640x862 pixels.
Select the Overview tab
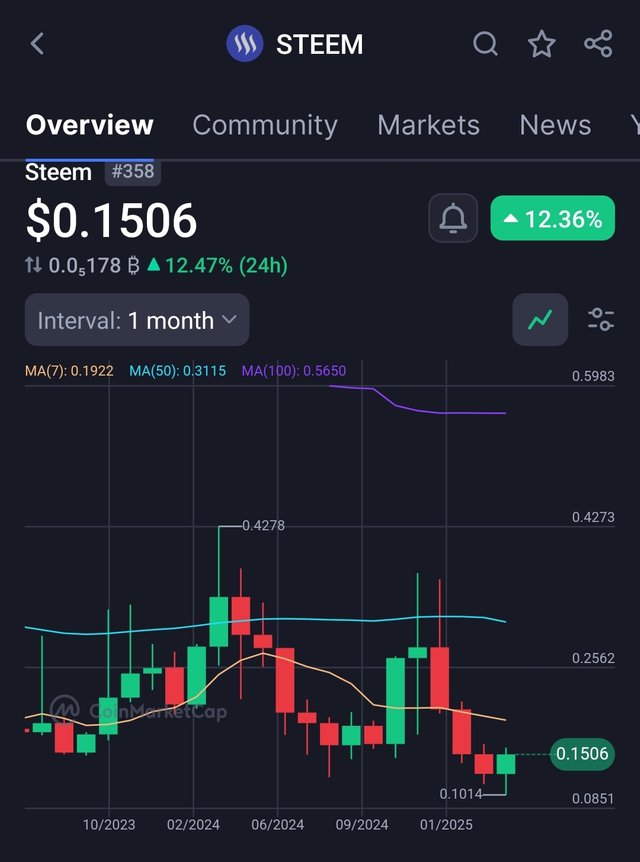(x=90, y=125)
